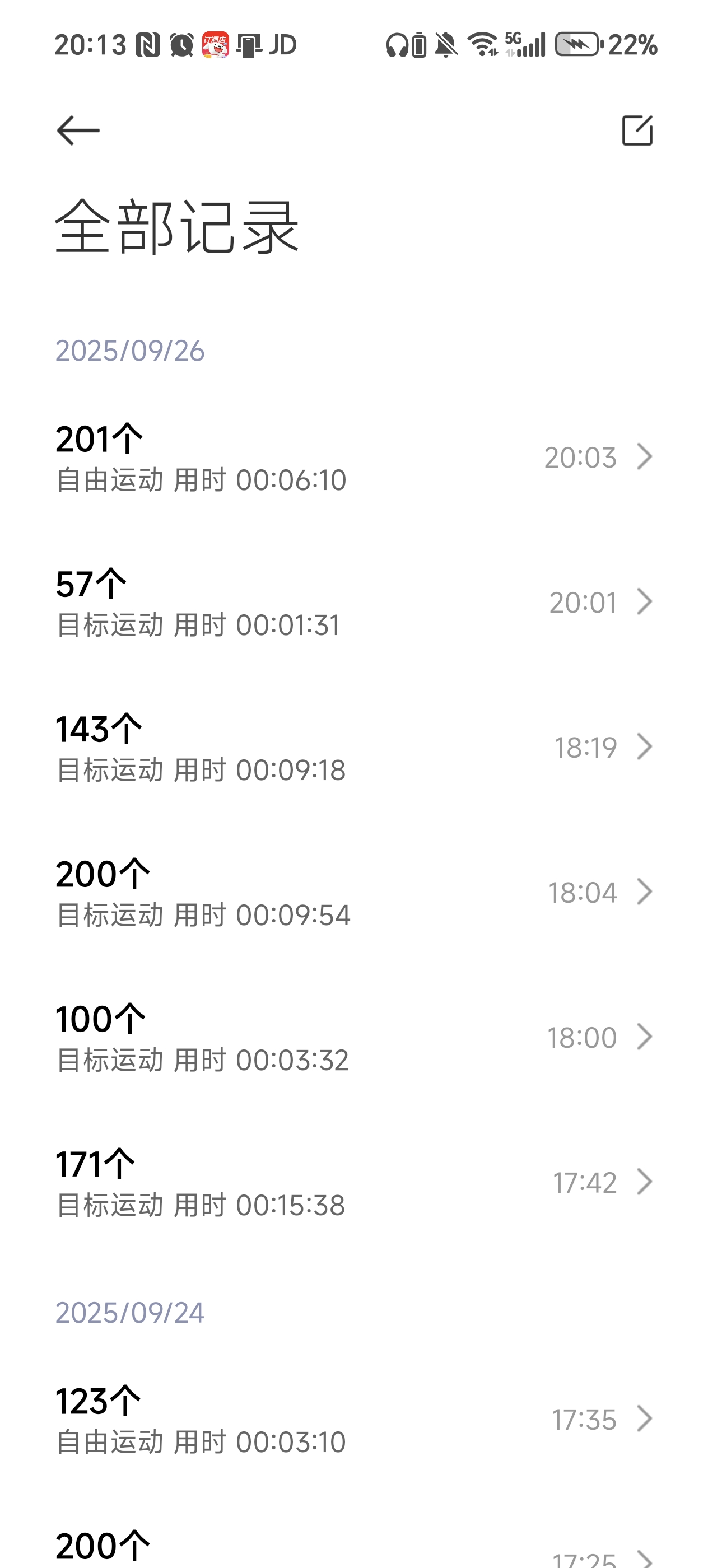This screenshot has width=708, height=1568.
Task: Open the 201个 record from 20:03
Action: [x=353, y=457]
